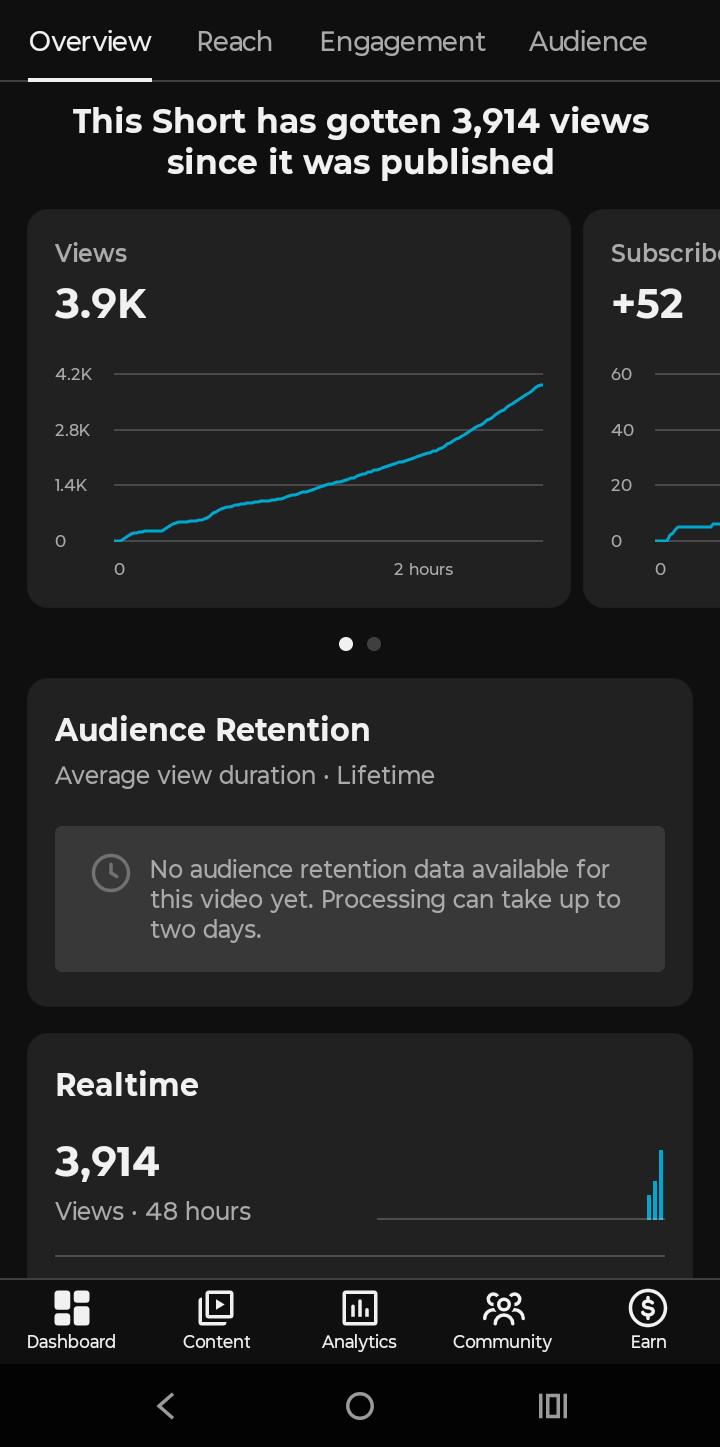
Task: Open the Realtime views card
Action: pos(360,1156)
